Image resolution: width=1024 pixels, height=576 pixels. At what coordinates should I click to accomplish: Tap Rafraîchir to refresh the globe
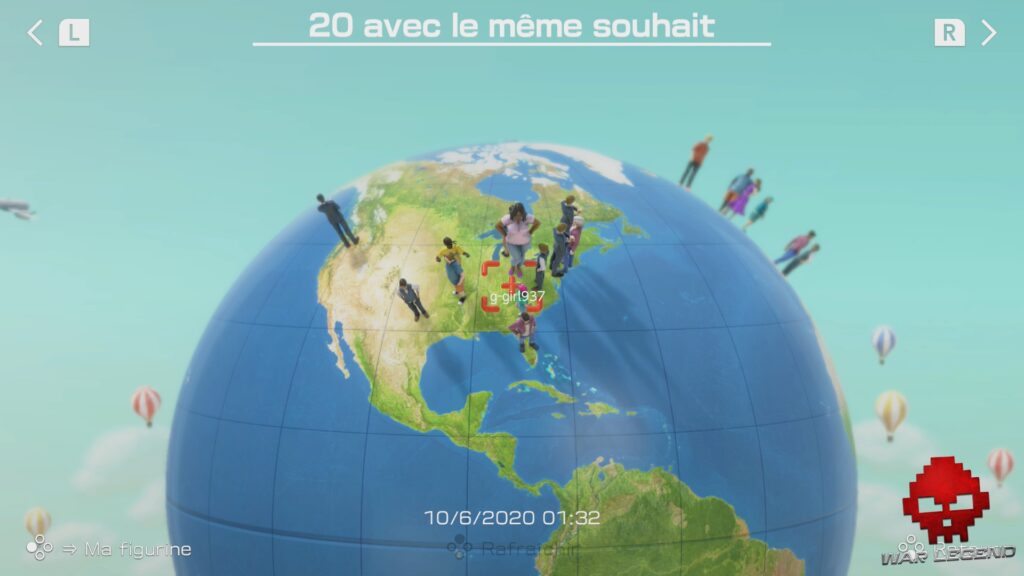pyautogui.click(x=514, y=548)
